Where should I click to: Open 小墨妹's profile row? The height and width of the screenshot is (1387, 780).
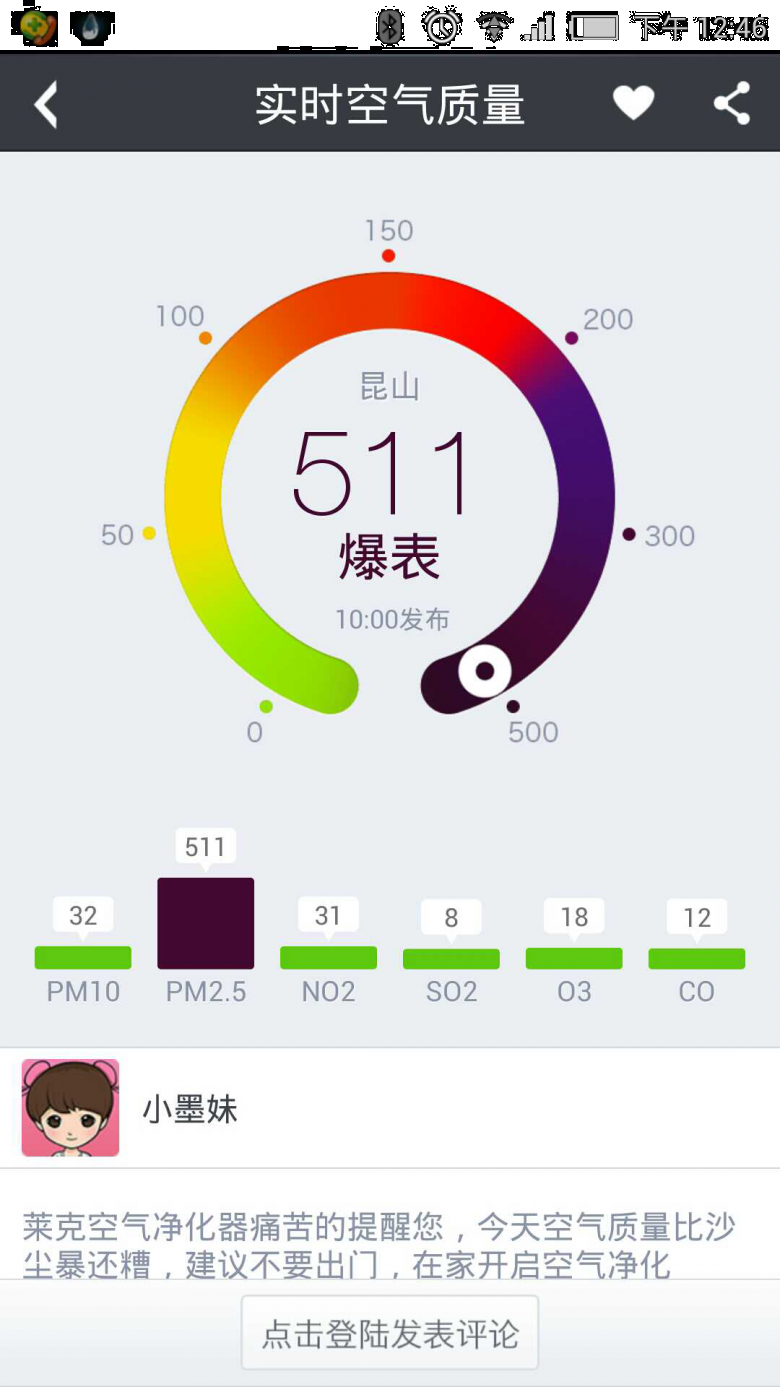[x=390, y=1108]
